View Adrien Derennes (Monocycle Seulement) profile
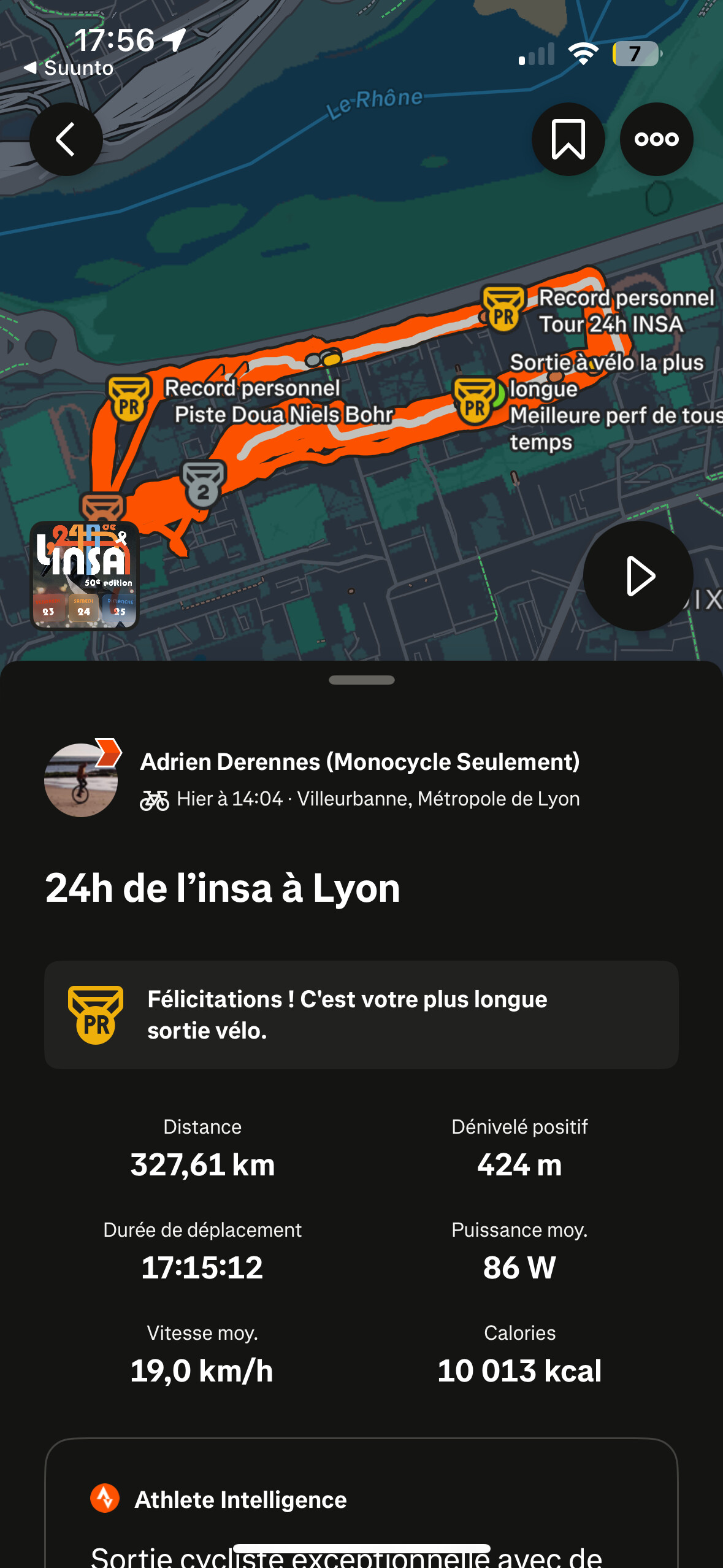This screenshot has height=1568, width=723. (359, 762)
